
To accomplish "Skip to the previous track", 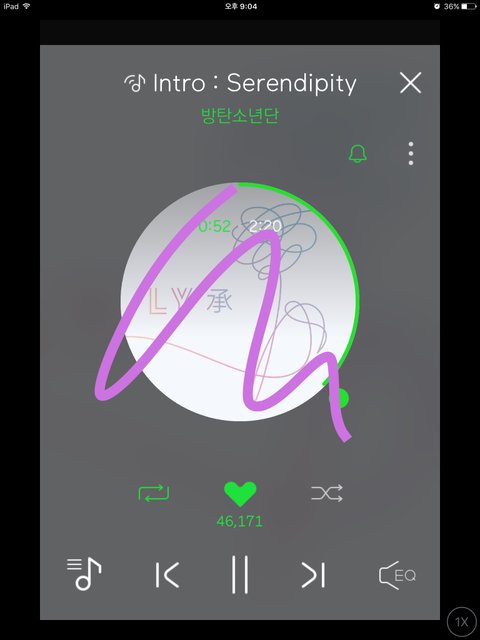I will tap(167, 575).
